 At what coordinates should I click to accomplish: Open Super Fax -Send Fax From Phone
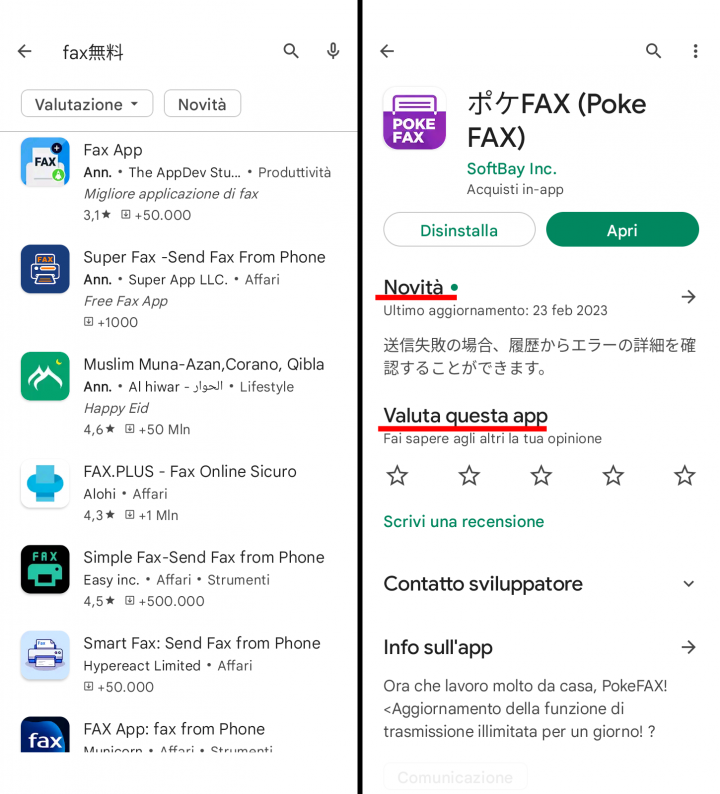tap(180, 288)
